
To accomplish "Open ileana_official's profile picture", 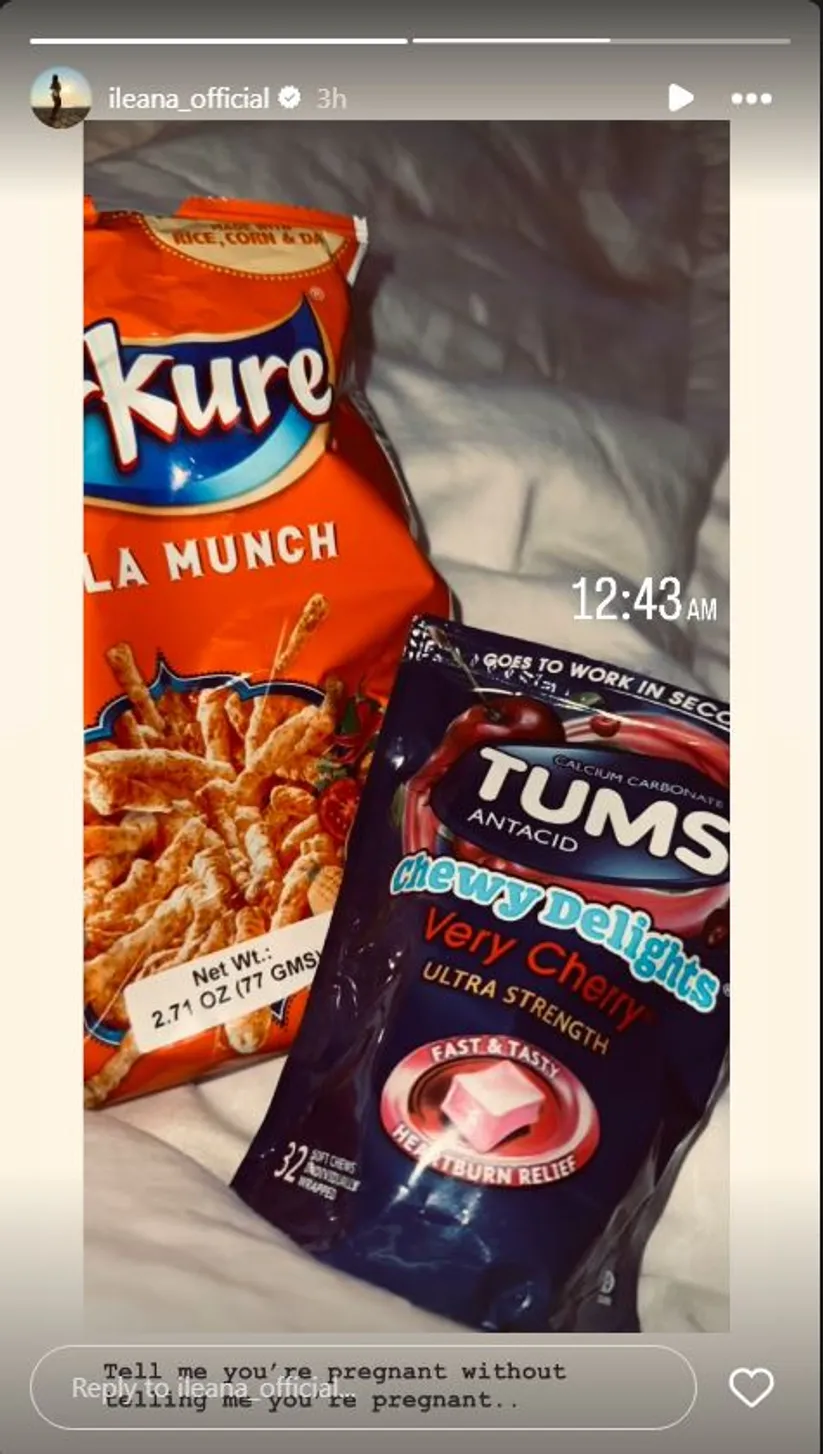I will [60, 98].
